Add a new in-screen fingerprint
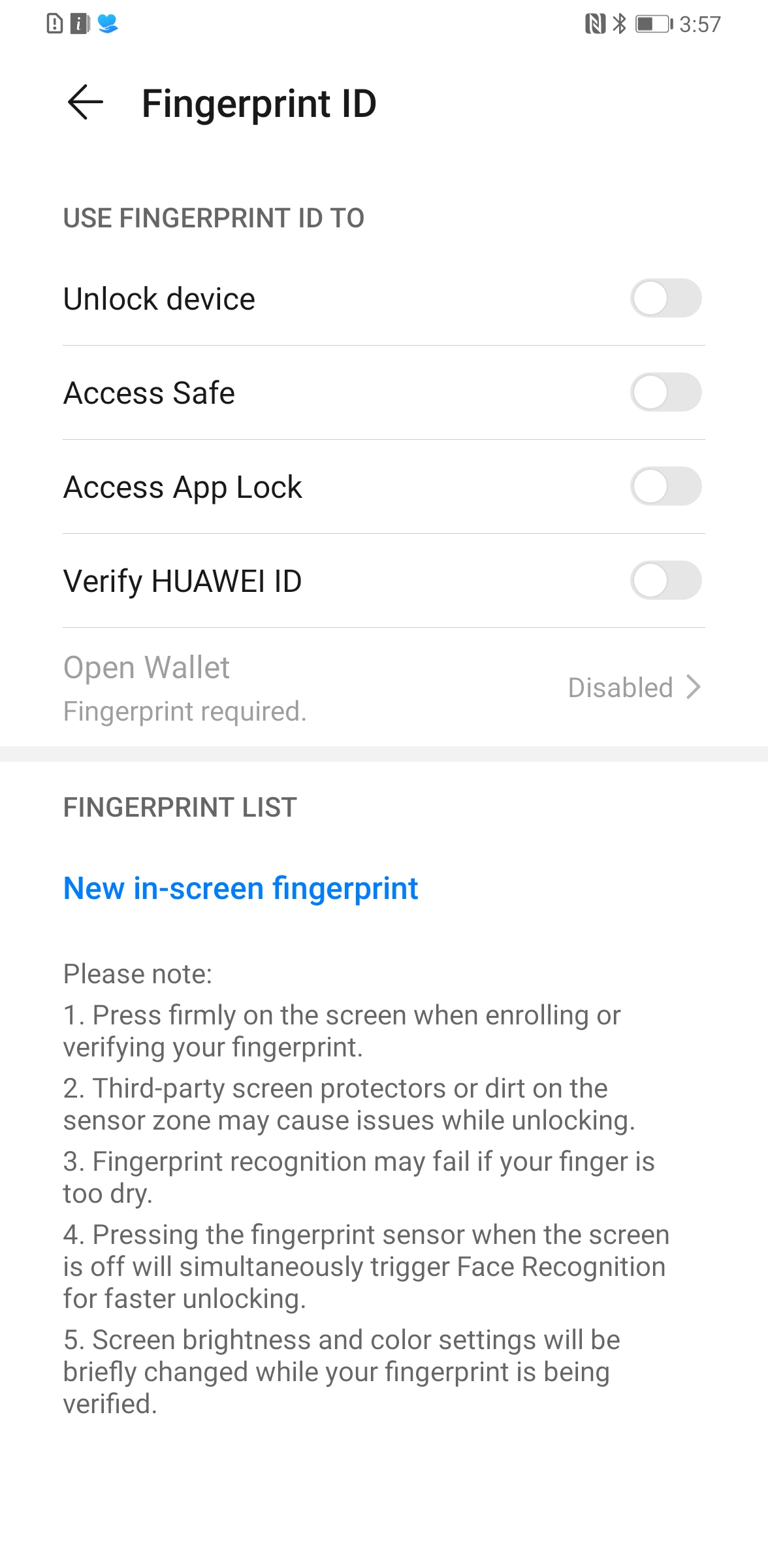Screen dimensions: 768x1568 (240, 889)
